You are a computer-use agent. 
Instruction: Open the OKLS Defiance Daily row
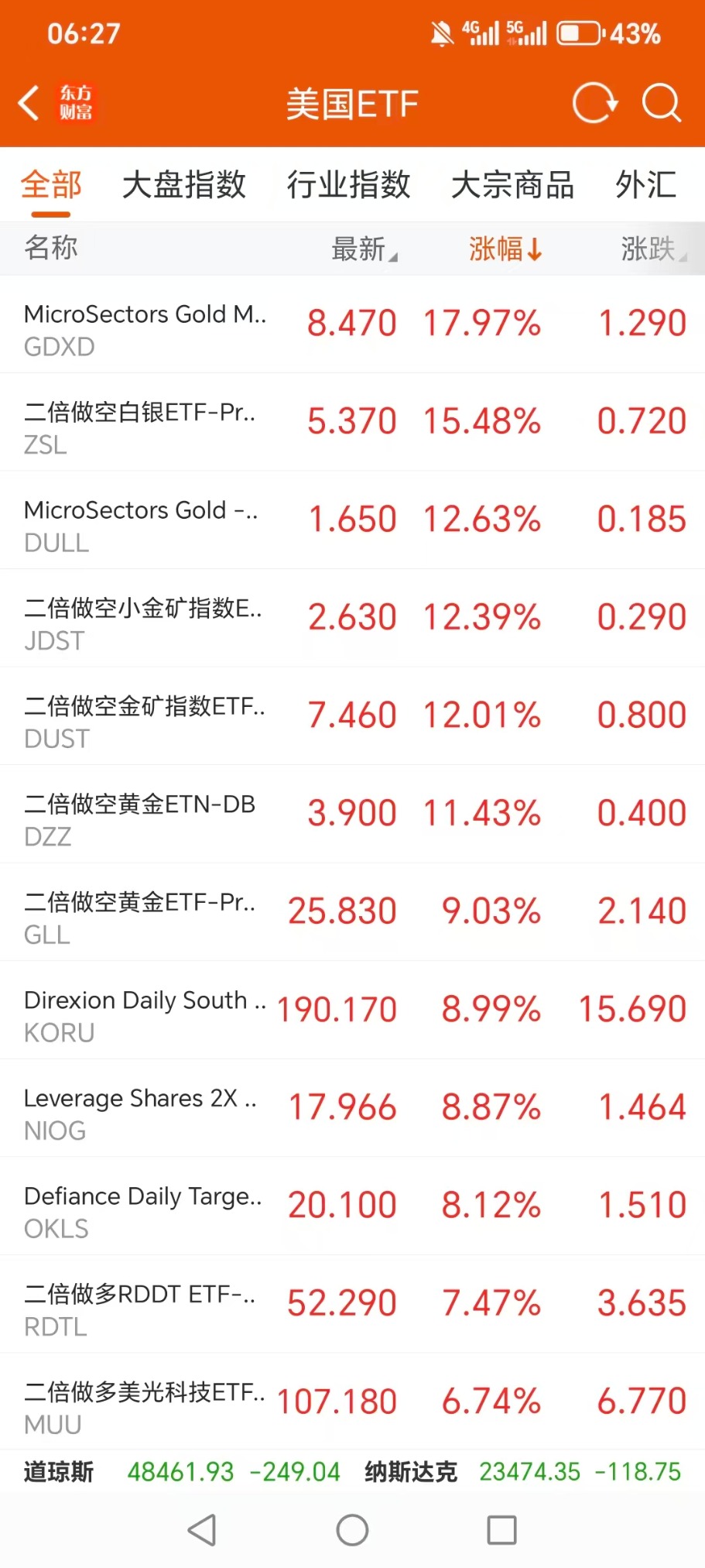(352, 1206)
